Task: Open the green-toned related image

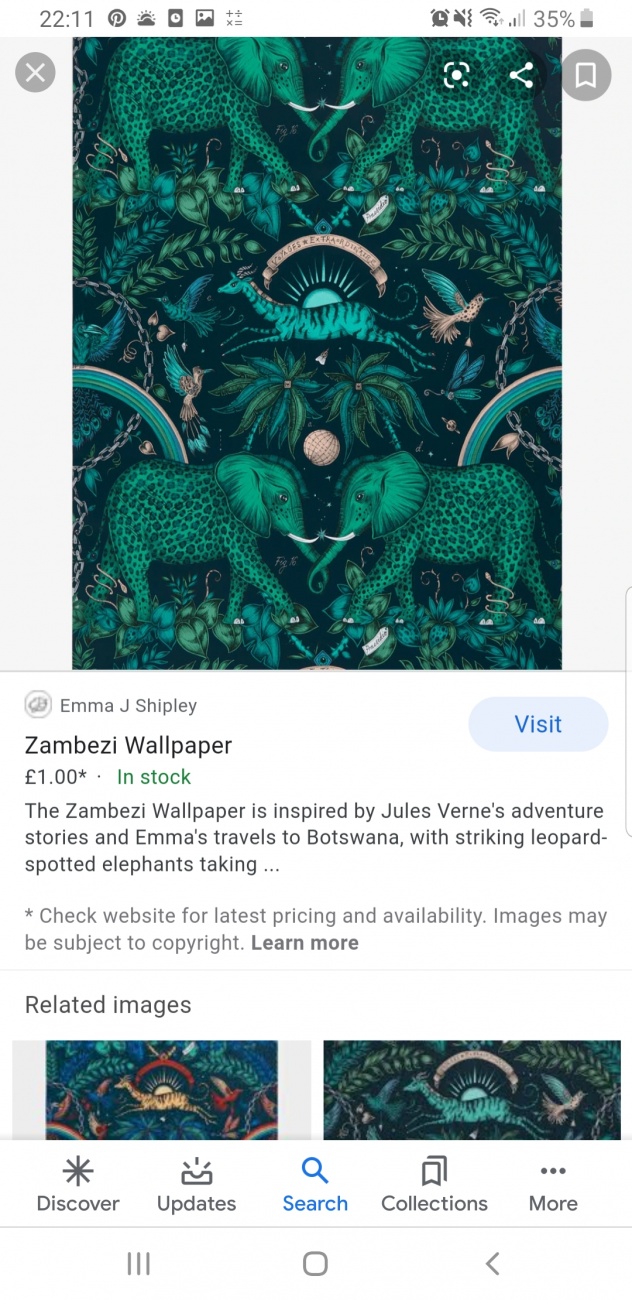Action: coord(472,1090)
